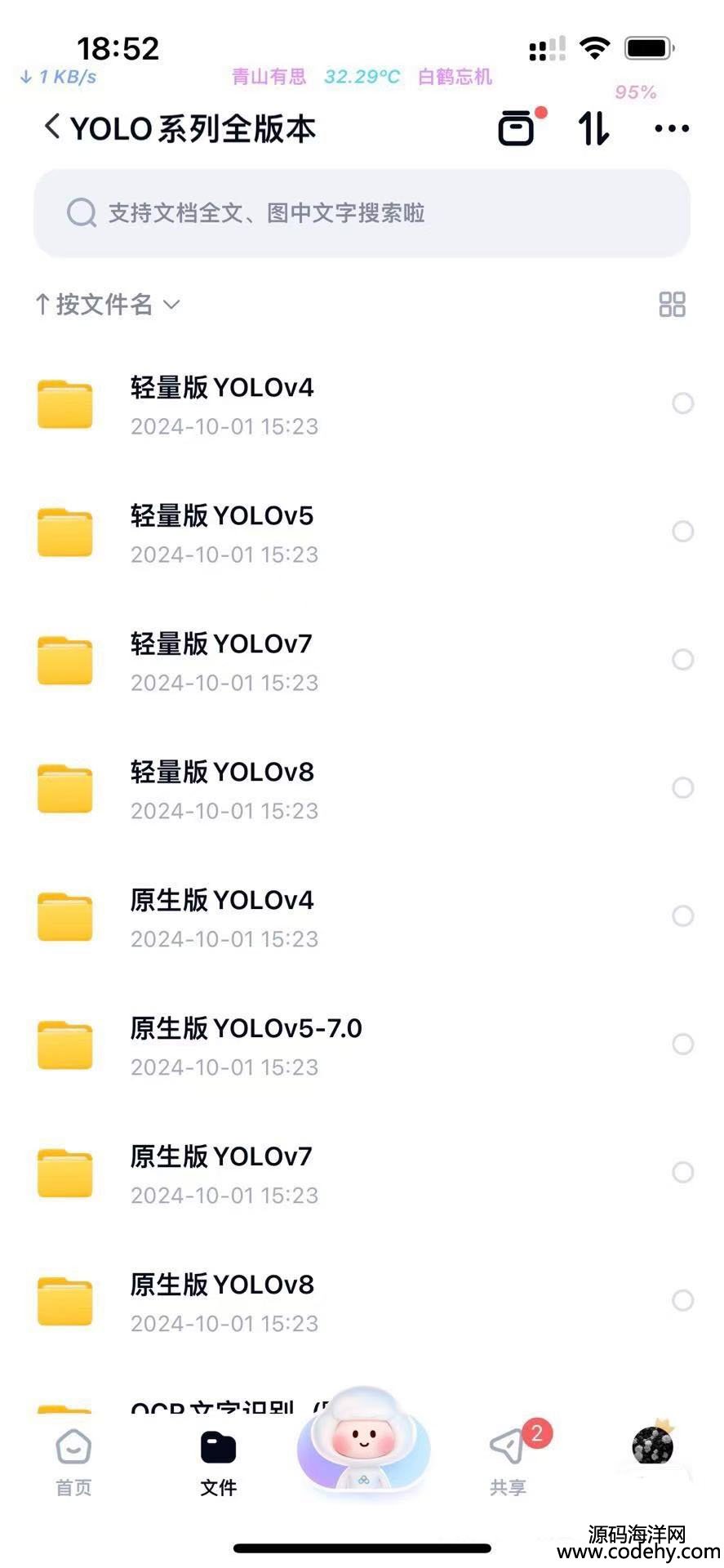Select the 轻量版 YOLOv7 folder checkbox

[x=682, y=660]
